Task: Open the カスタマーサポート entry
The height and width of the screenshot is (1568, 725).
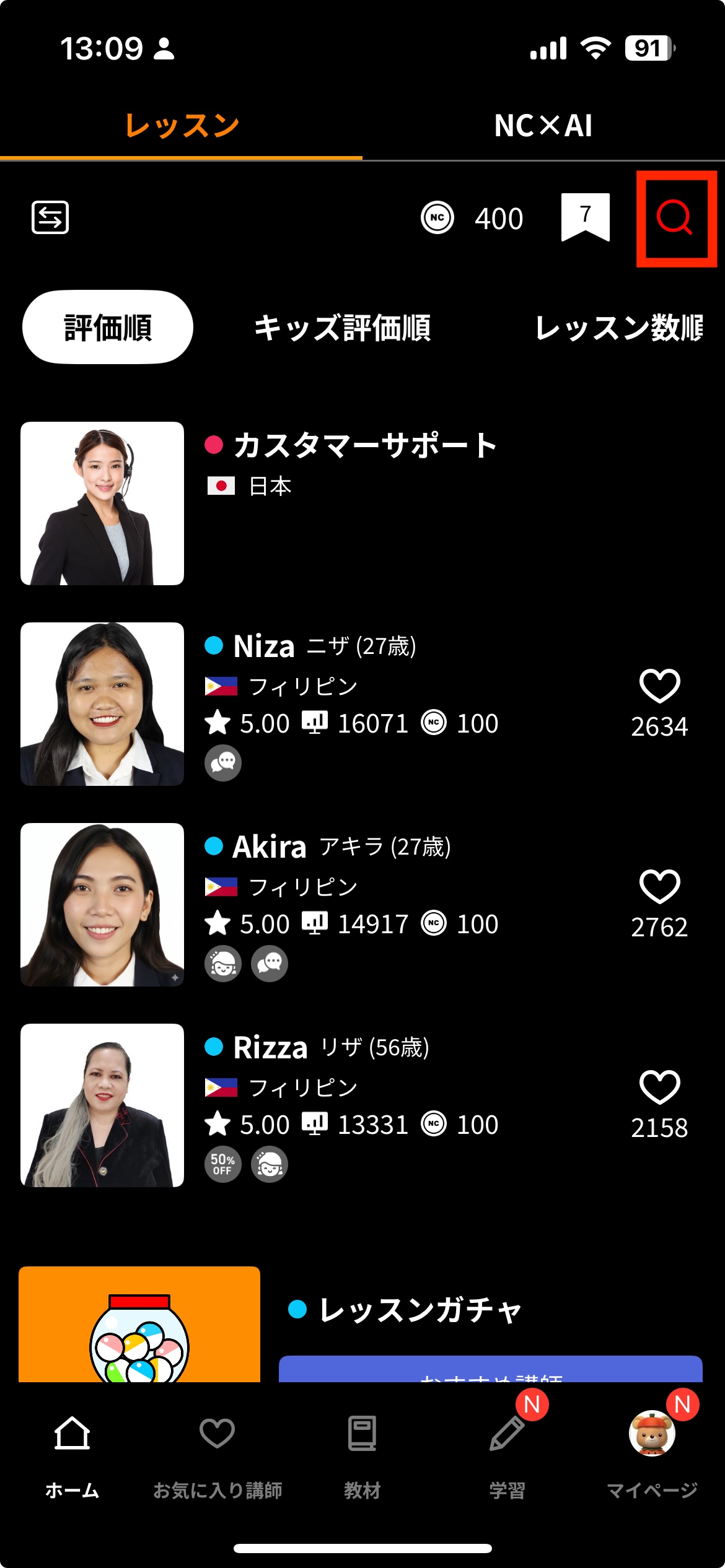Action: point(364,446)
